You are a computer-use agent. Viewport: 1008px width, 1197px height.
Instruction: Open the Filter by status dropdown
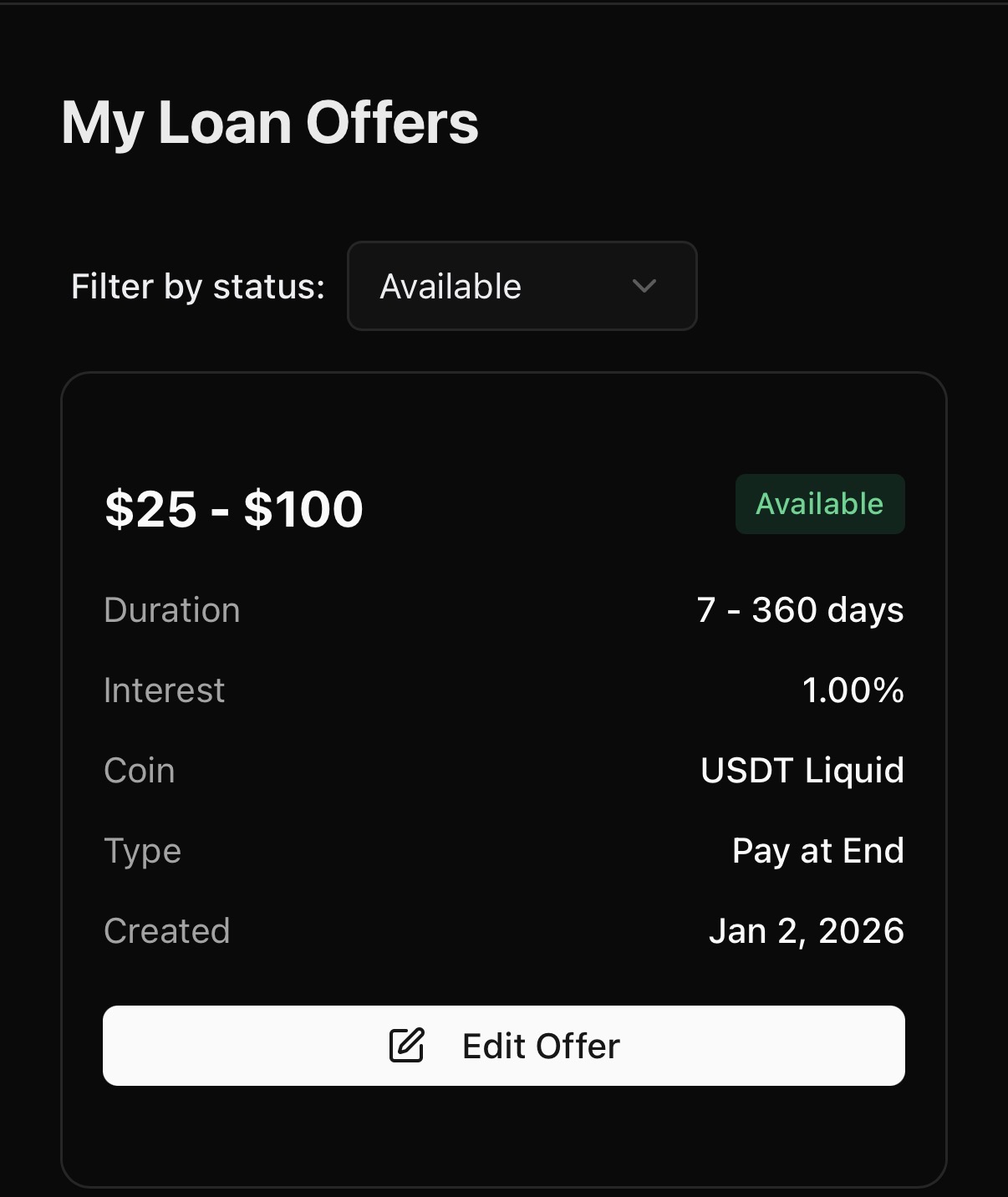click(x=522, y=286)
